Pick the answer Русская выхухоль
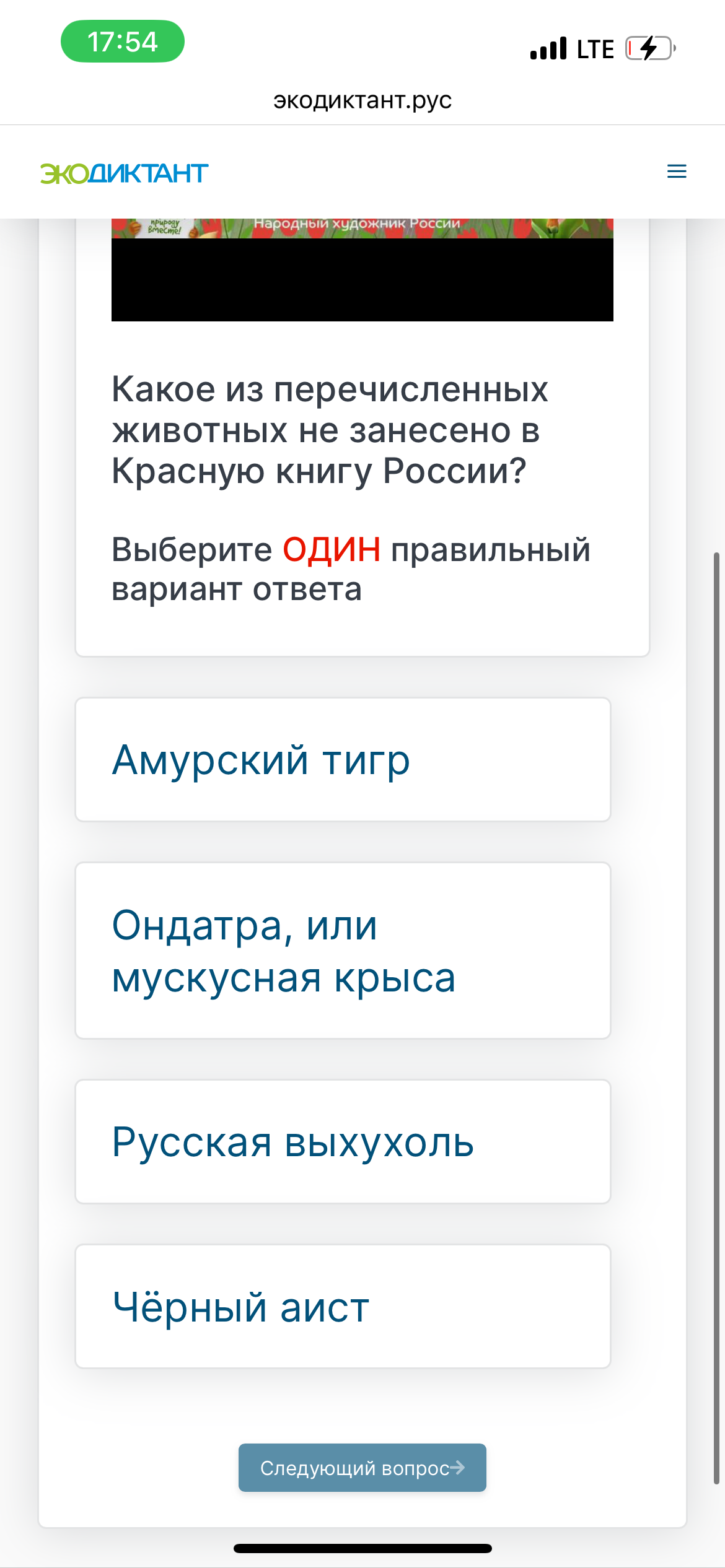The height and width of the screenshot is (1568, 725). [343, 1142]
